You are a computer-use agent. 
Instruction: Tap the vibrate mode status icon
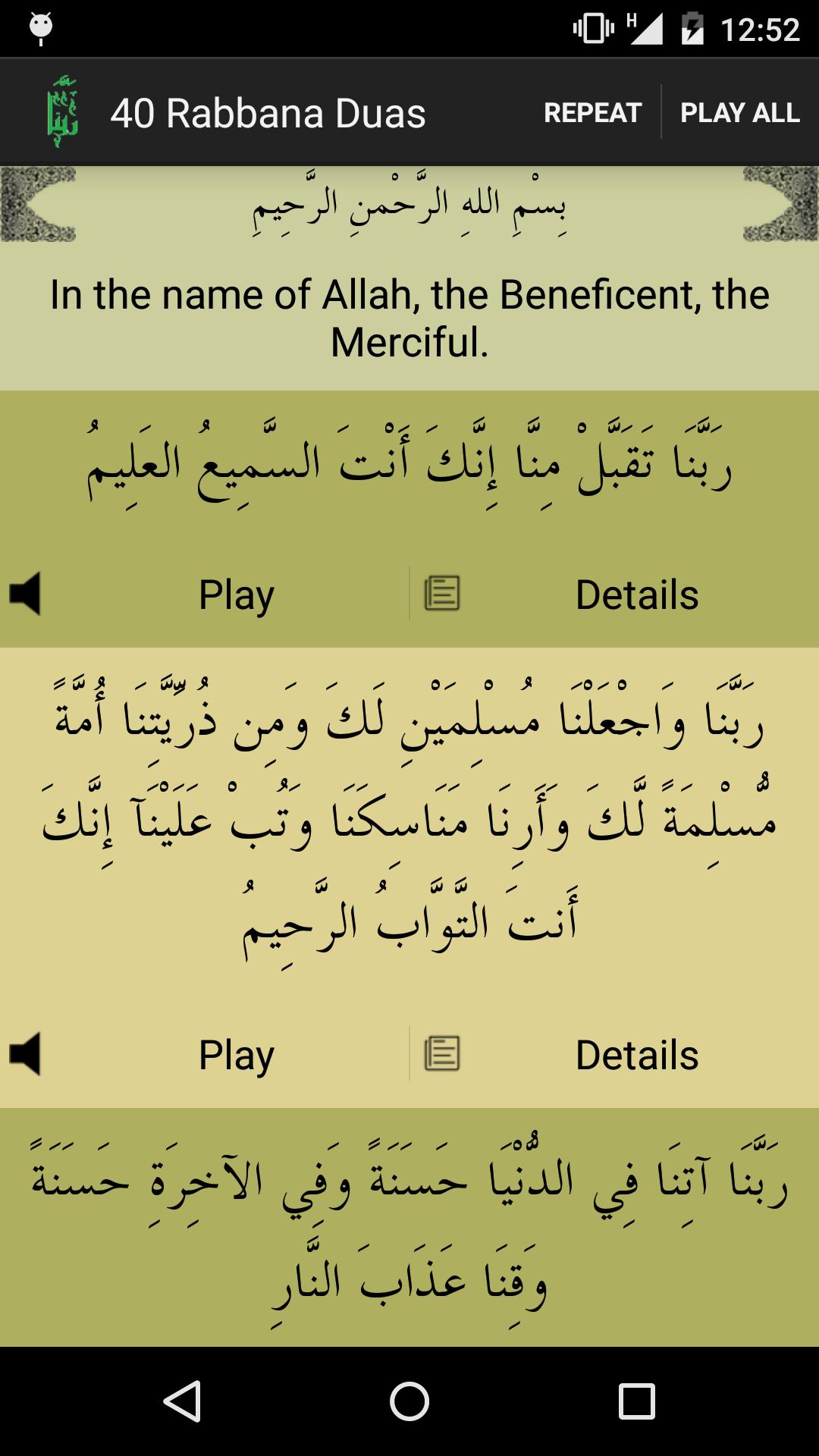594,25
